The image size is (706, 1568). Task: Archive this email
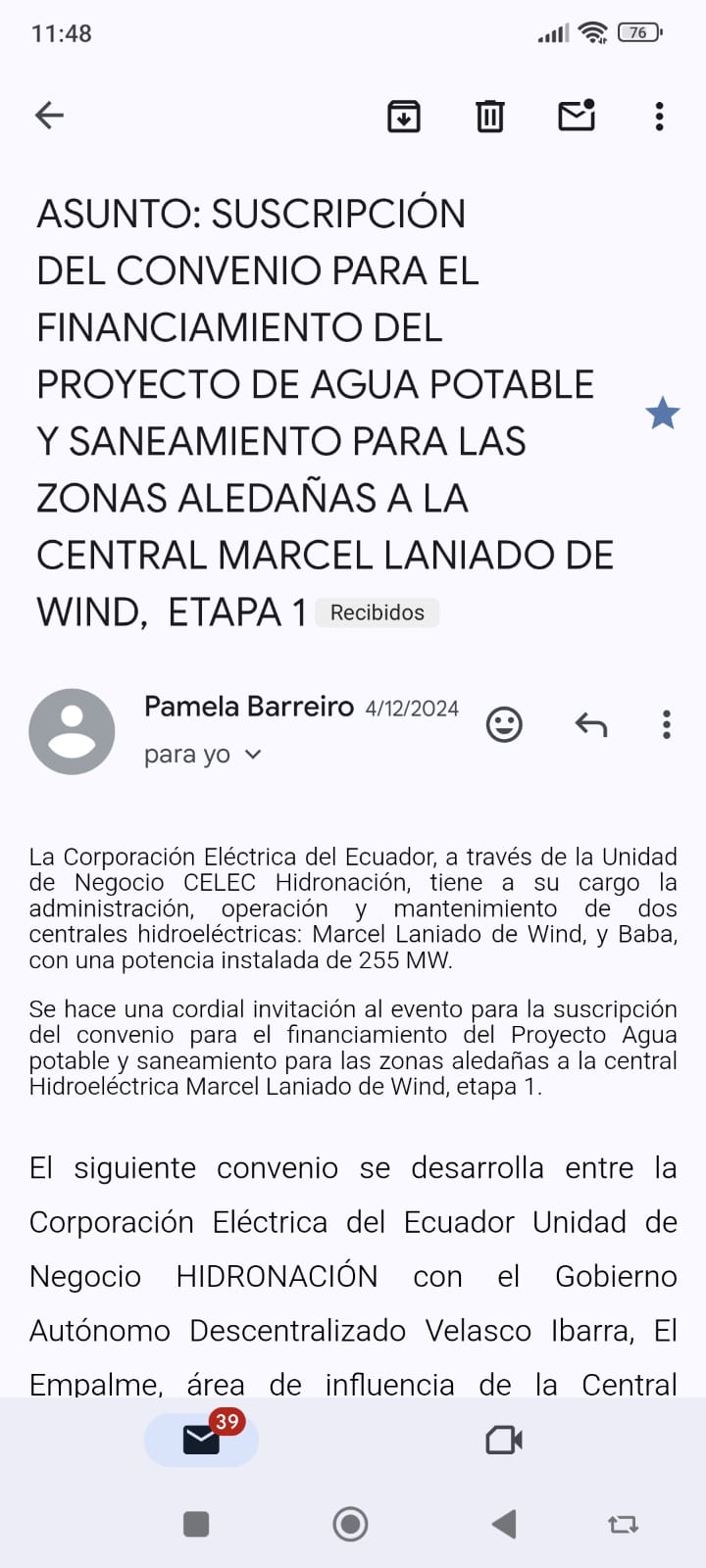[x=404, y=116]
